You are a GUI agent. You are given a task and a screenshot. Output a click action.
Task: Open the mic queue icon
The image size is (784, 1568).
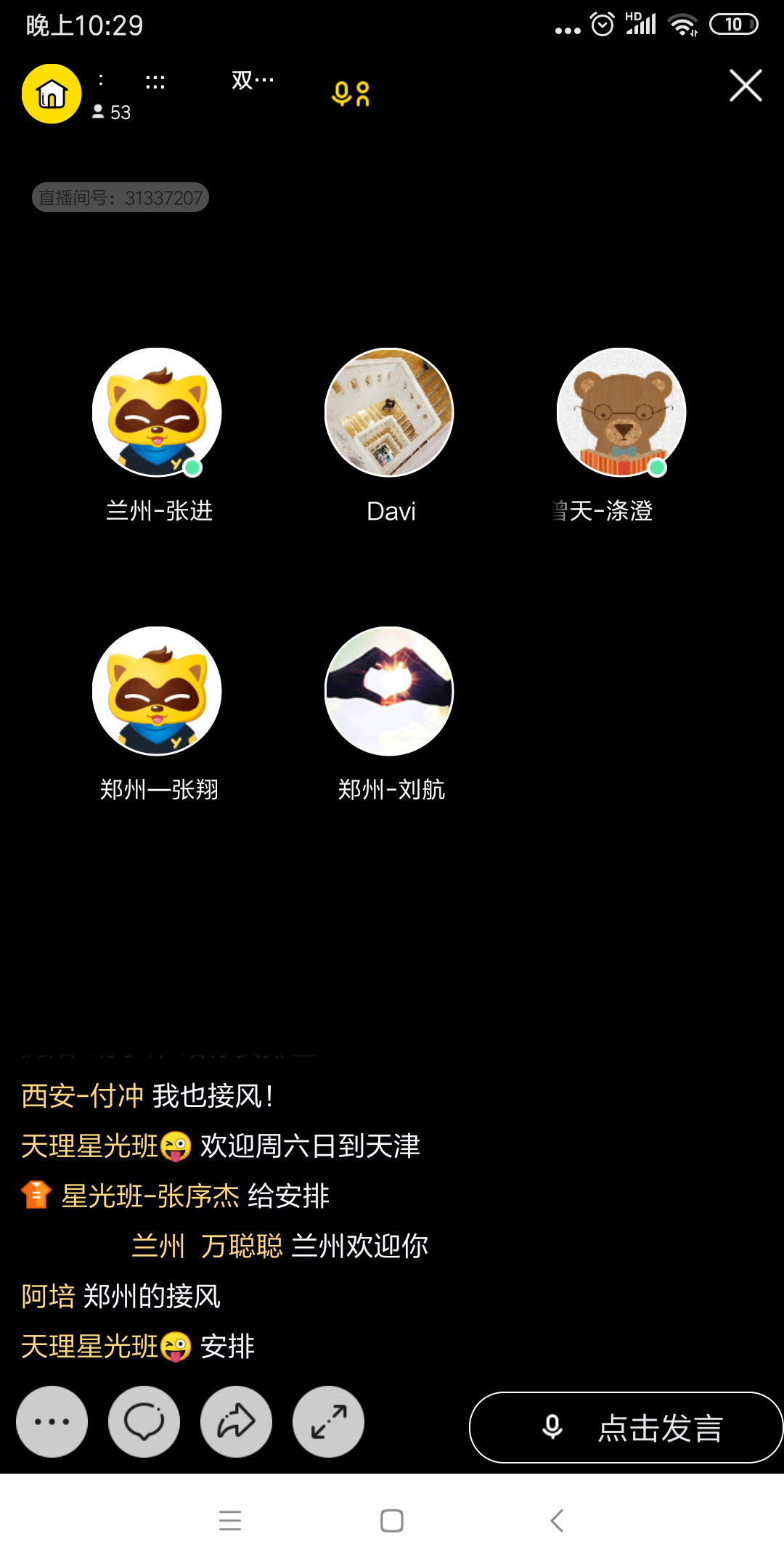point(351,94)
